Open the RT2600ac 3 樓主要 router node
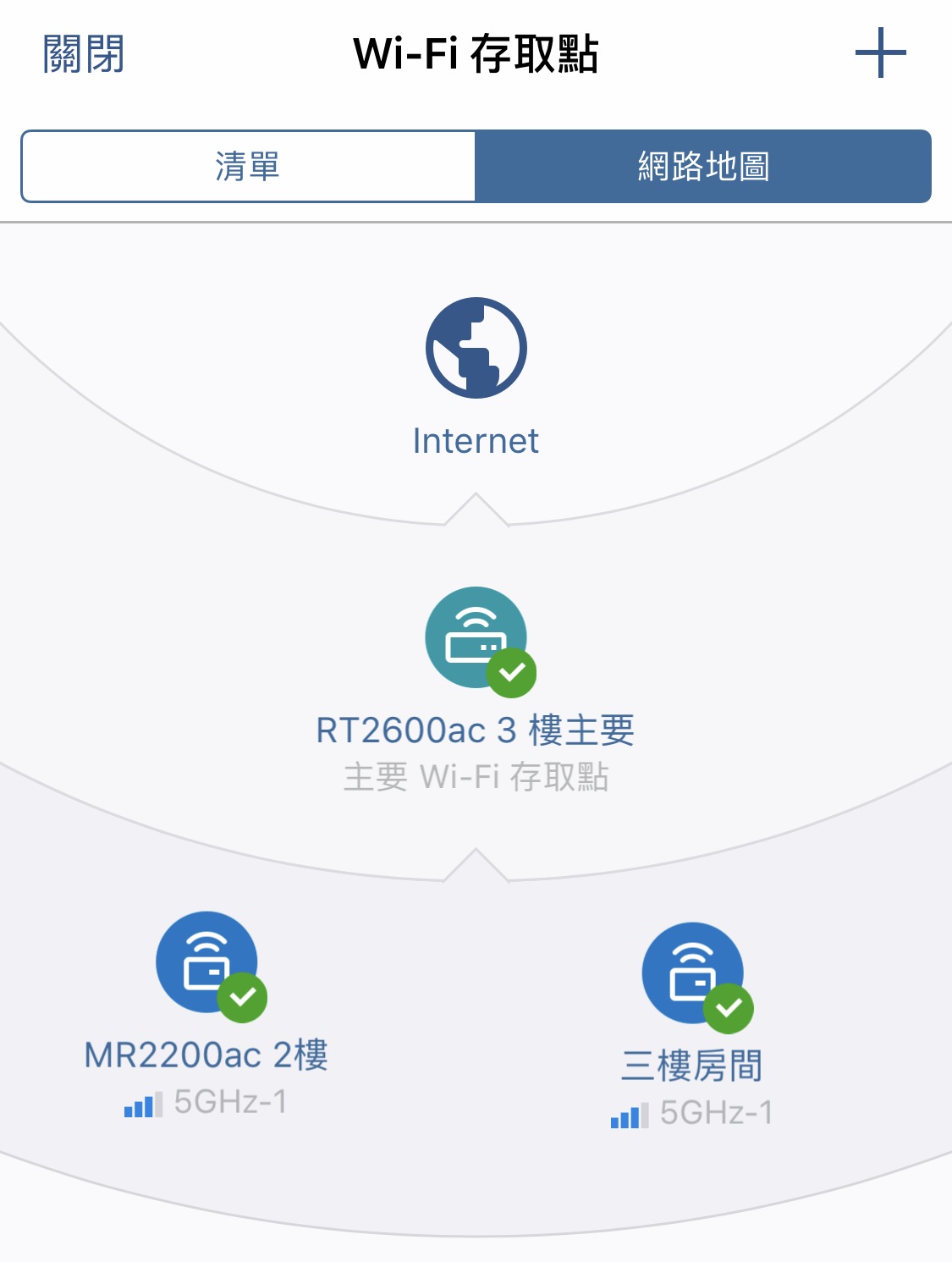Screen dimensions: 952x1262 pyautogui.click(x=476, y=638)
